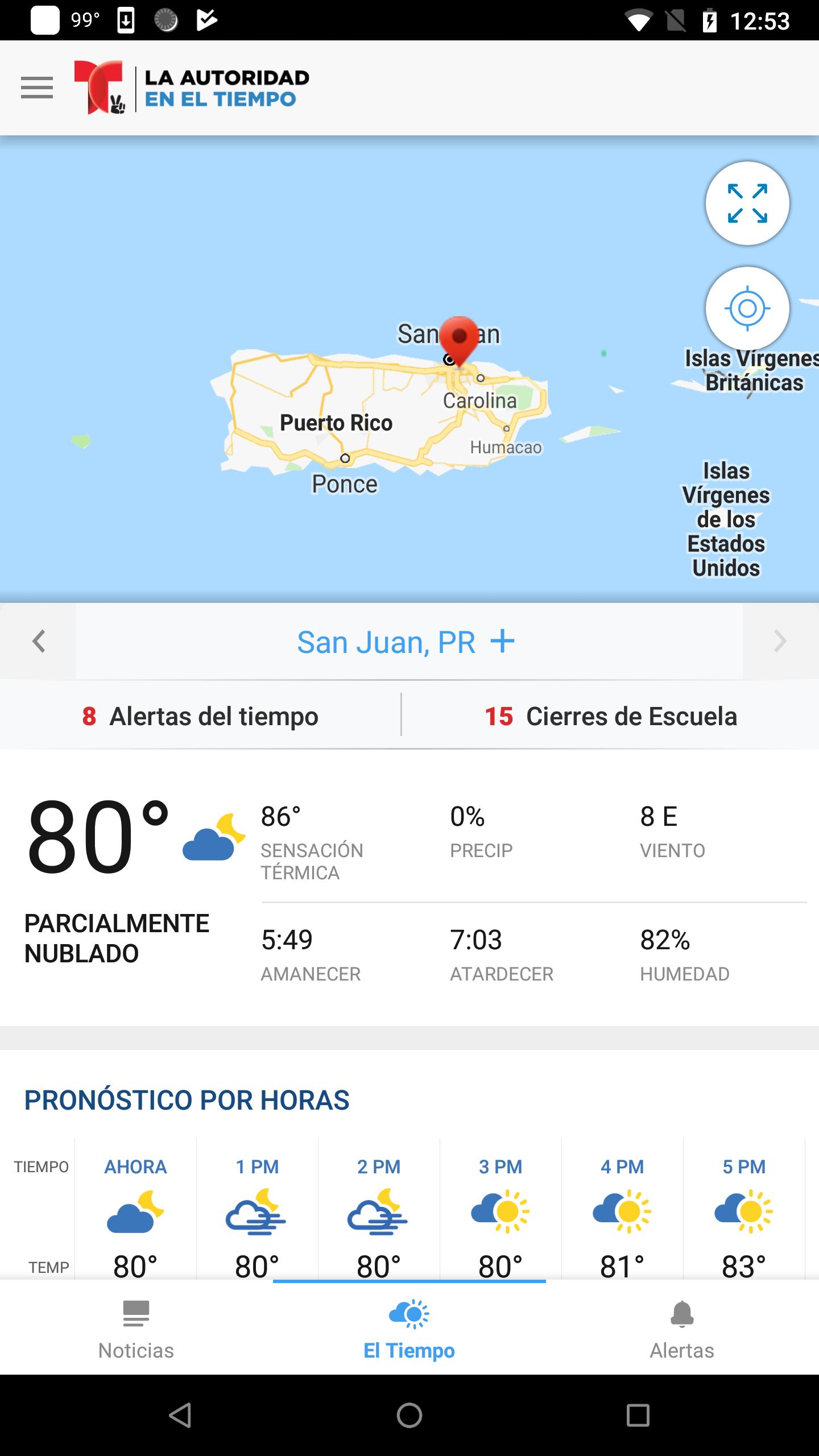Add San Juan, PR with plus button
The height and width of the screenshot is (1456, 819).
[x=503, y=642]
